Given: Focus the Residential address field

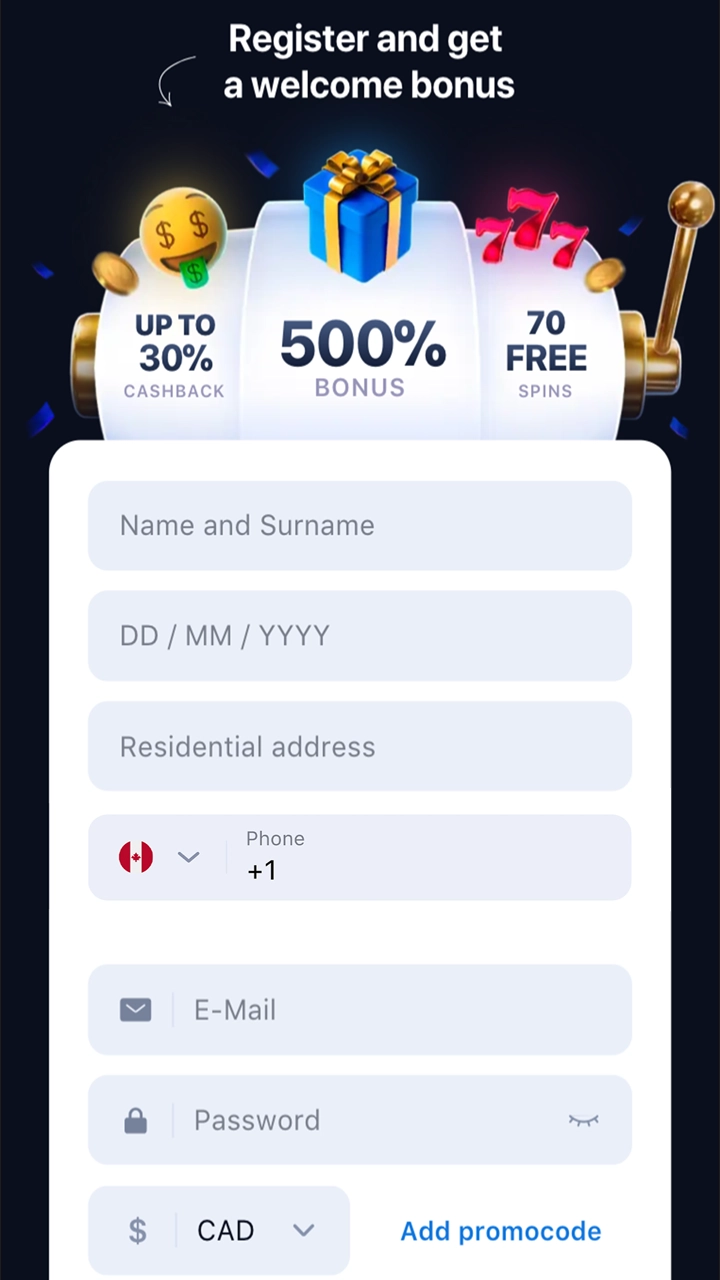Looking at the screenshot, I should tap(360, 747).
